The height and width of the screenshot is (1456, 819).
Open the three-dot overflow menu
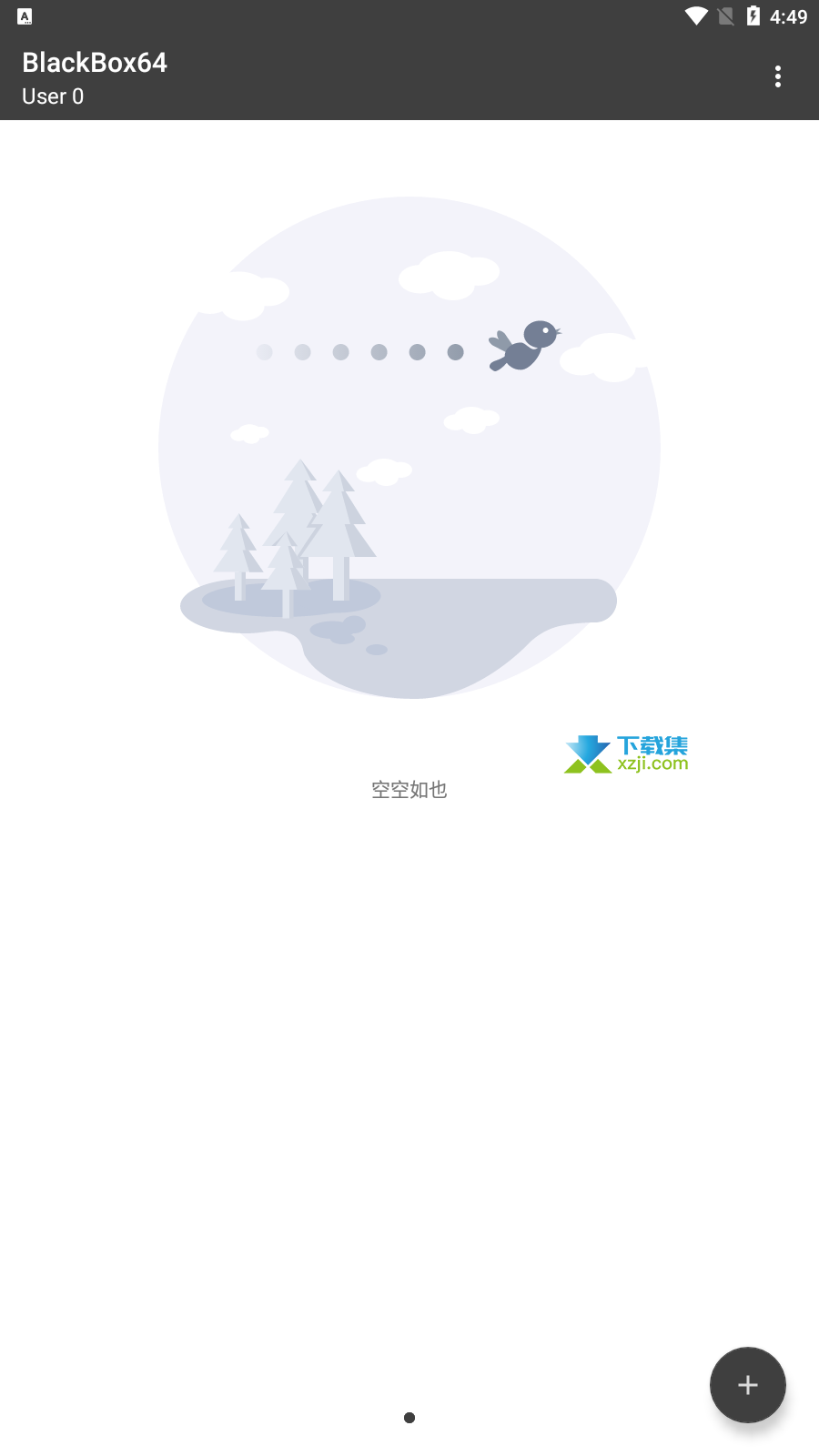click(777, 76)
